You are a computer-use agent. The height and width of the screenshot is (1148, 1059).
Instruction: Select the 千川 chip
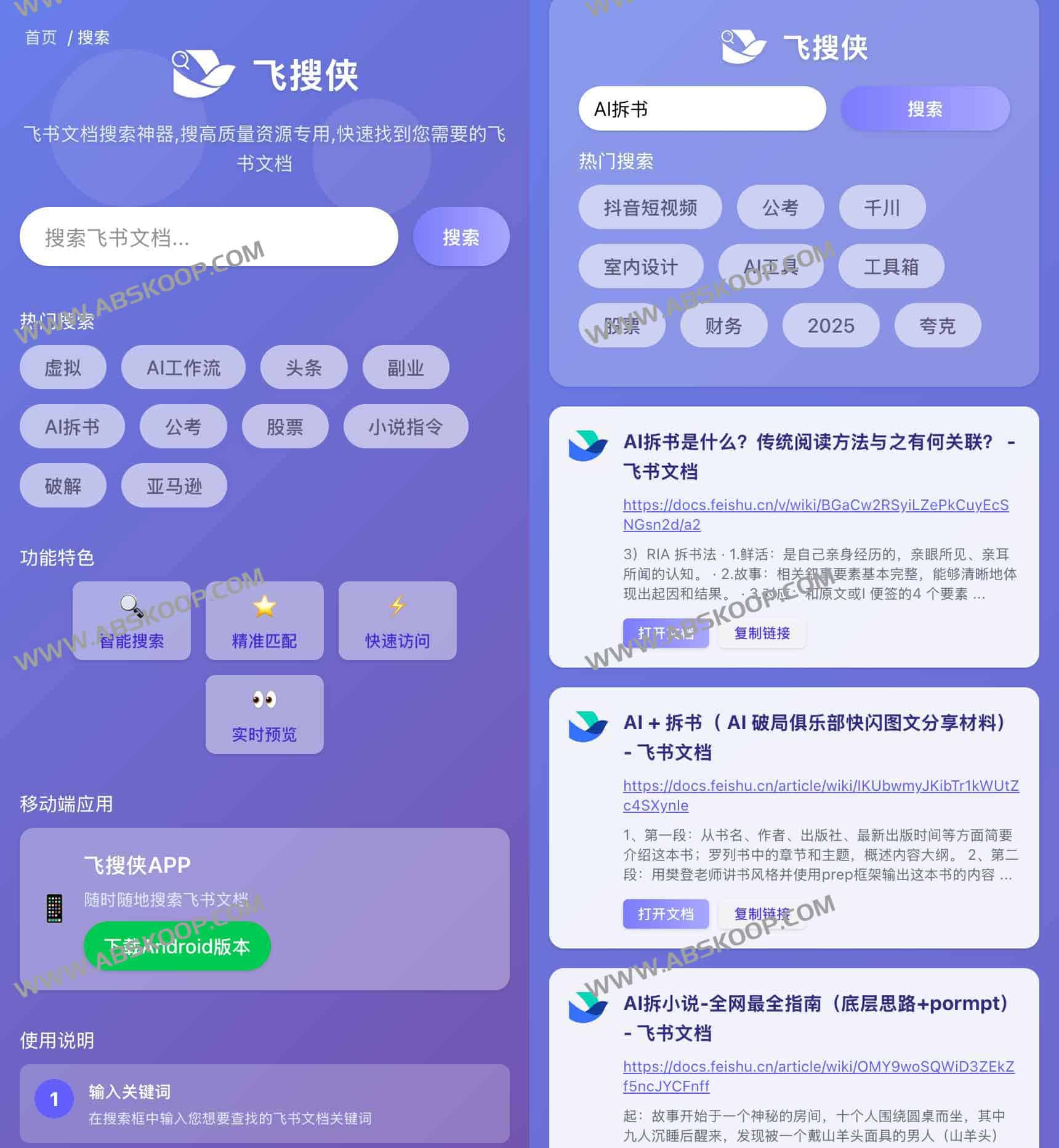coord(882,208)
